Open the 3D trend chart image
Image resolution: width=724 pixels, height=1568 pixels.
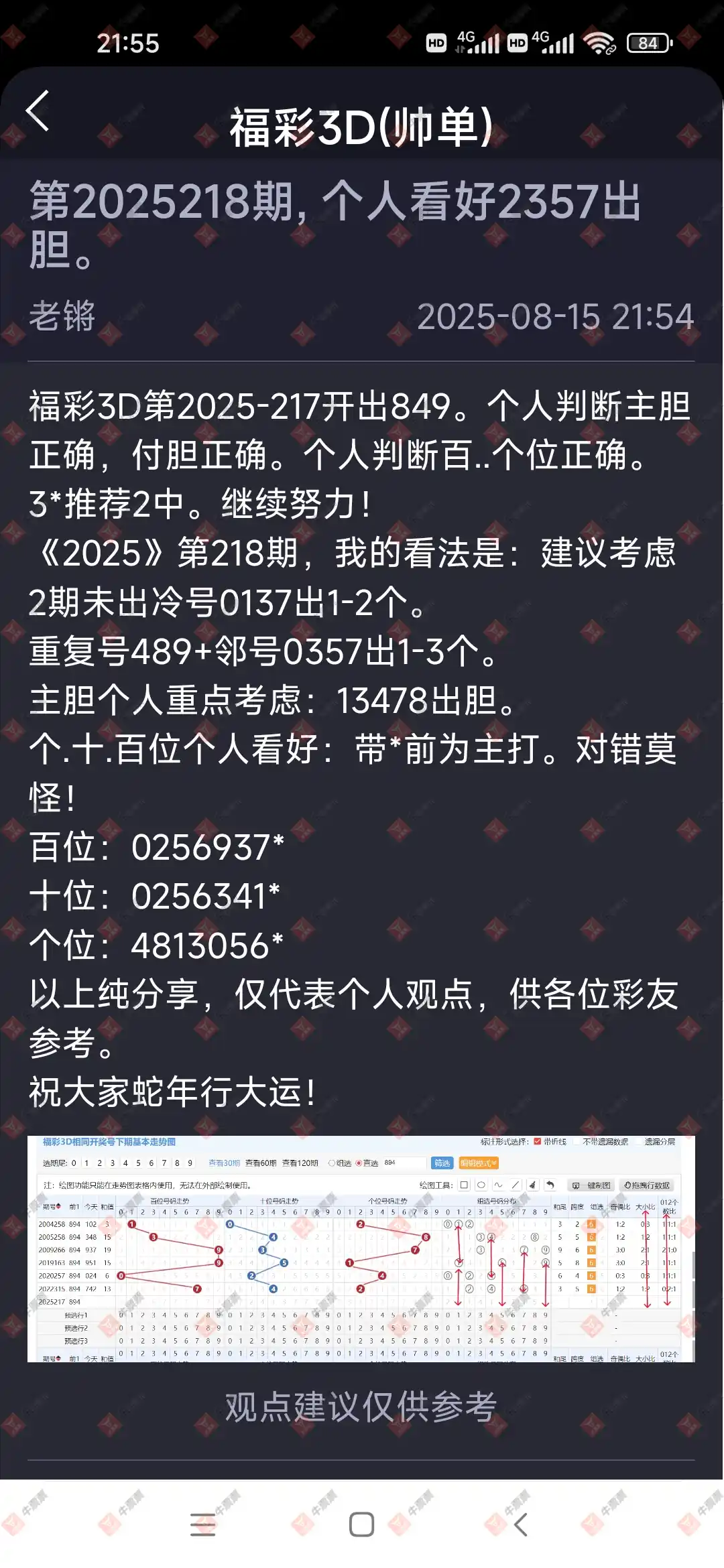pos(361,1248)
